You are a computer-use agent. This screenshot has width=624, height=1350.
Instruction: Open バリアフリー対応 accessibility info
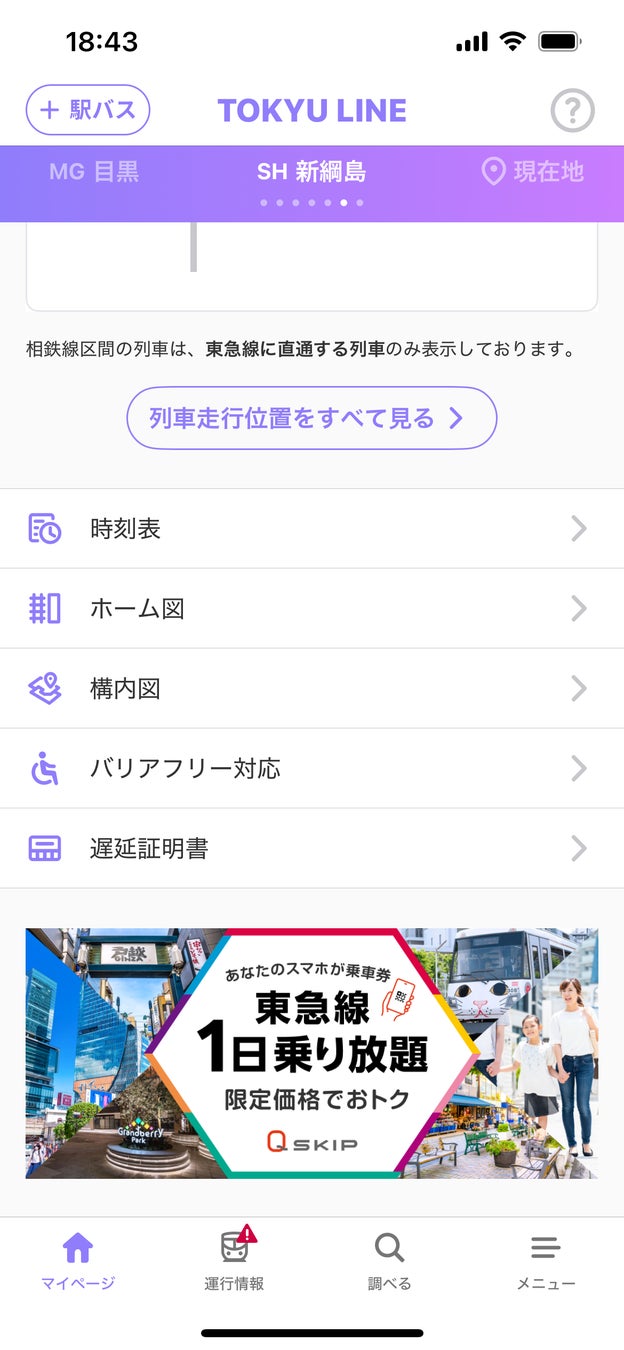(x=311, y=769)
